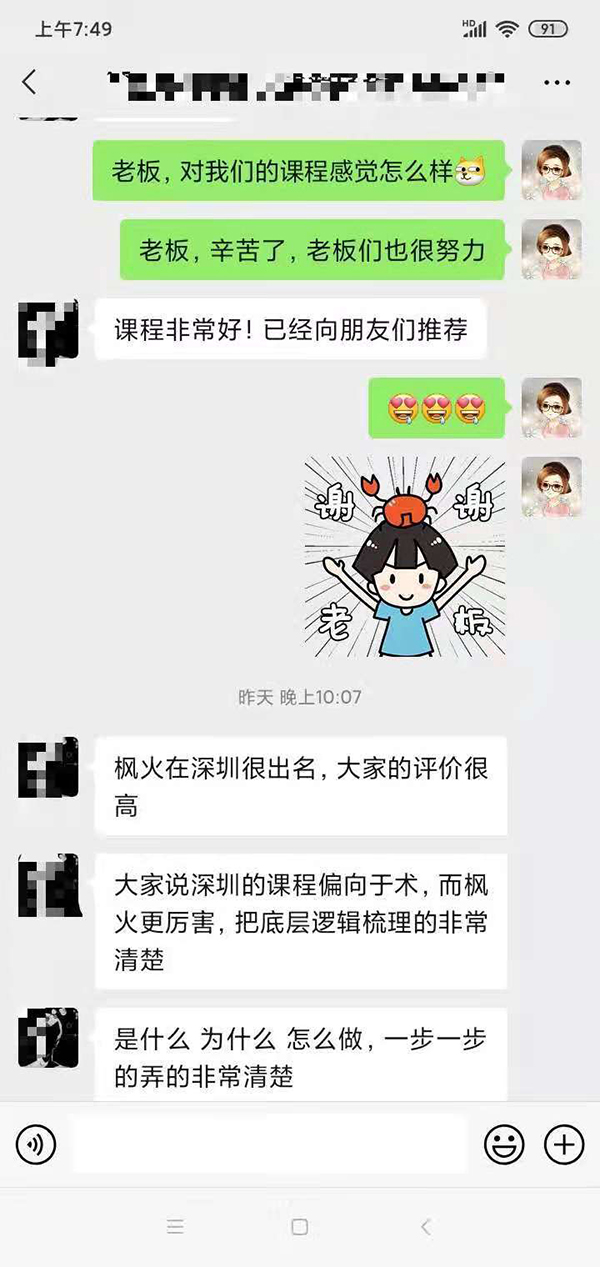Tap the avatar beside 课程非常好 message
This screenshot has height=1267, width=600.
point(48,329)
